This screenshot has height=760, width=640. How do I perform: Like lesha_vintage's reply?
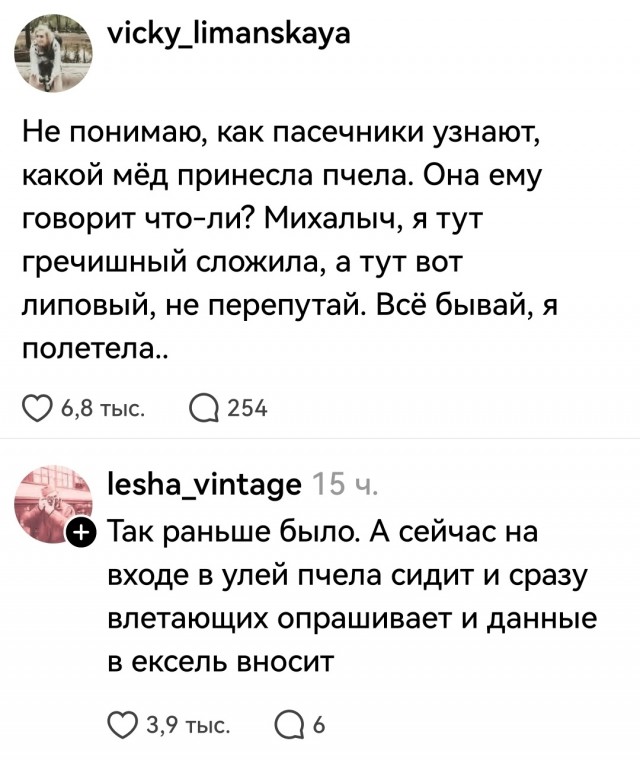(121, 725)
